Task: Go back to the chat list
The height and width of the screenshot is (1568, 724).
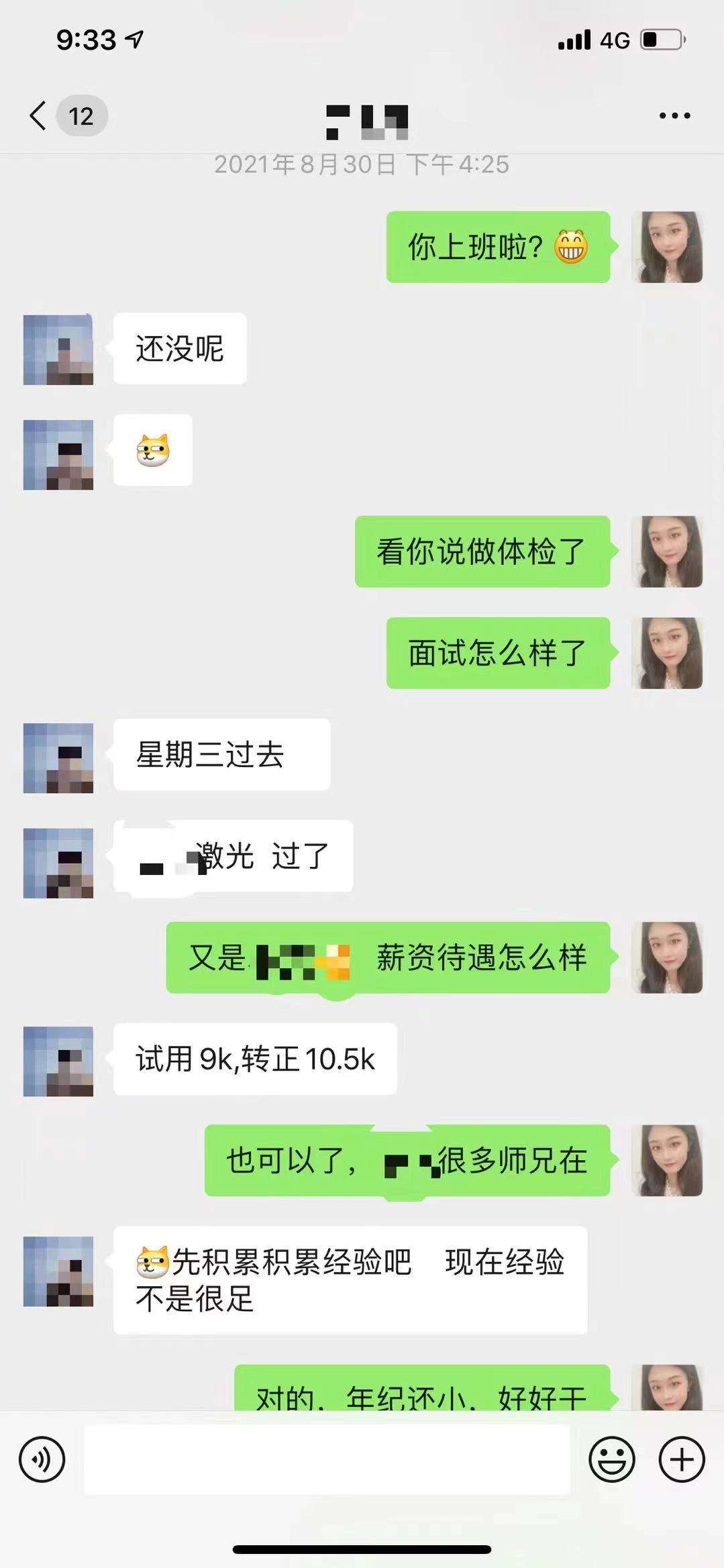Action: (x=39, y=116)
